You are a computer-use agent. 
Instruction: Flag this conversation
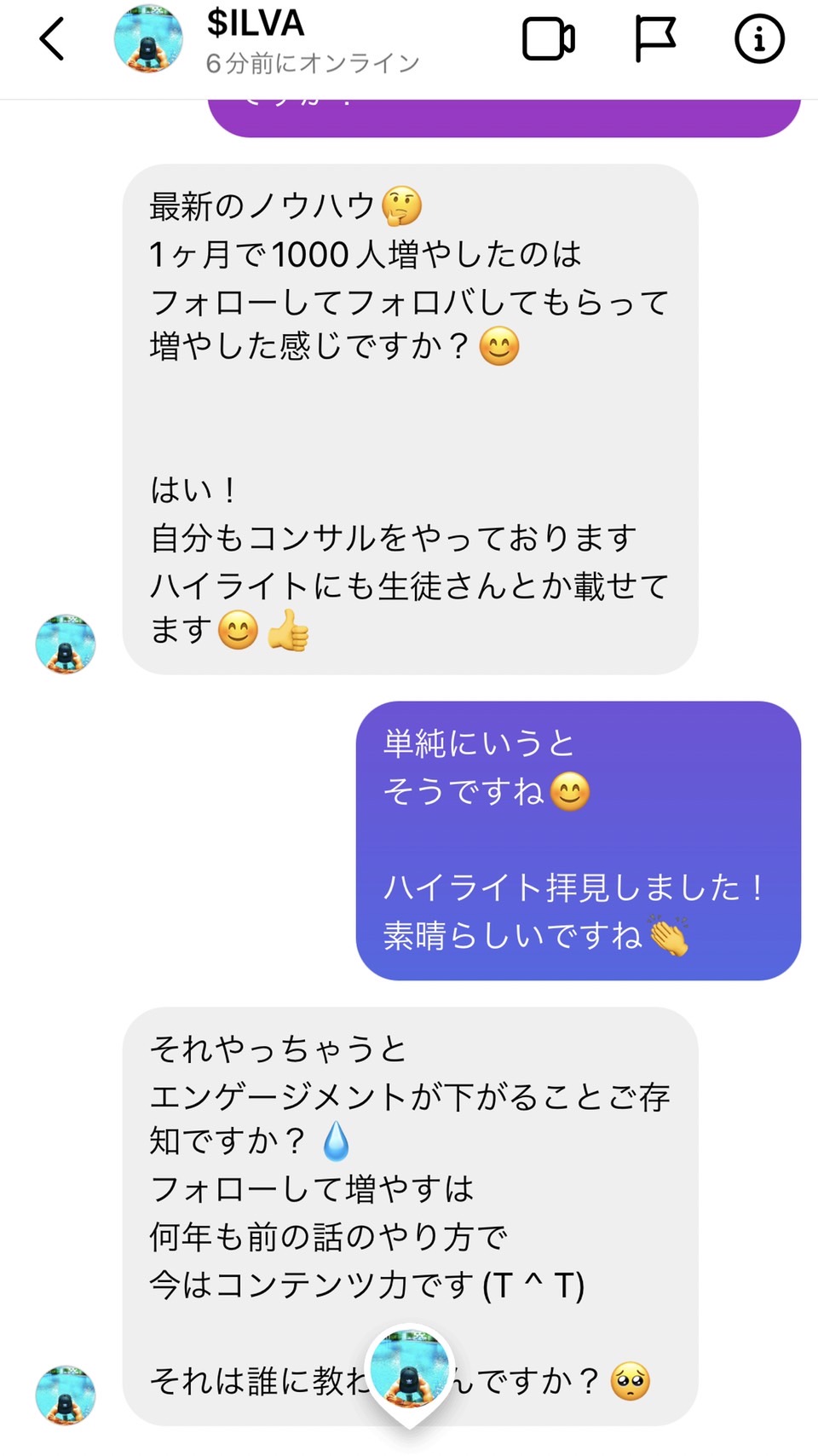[655, 39]
